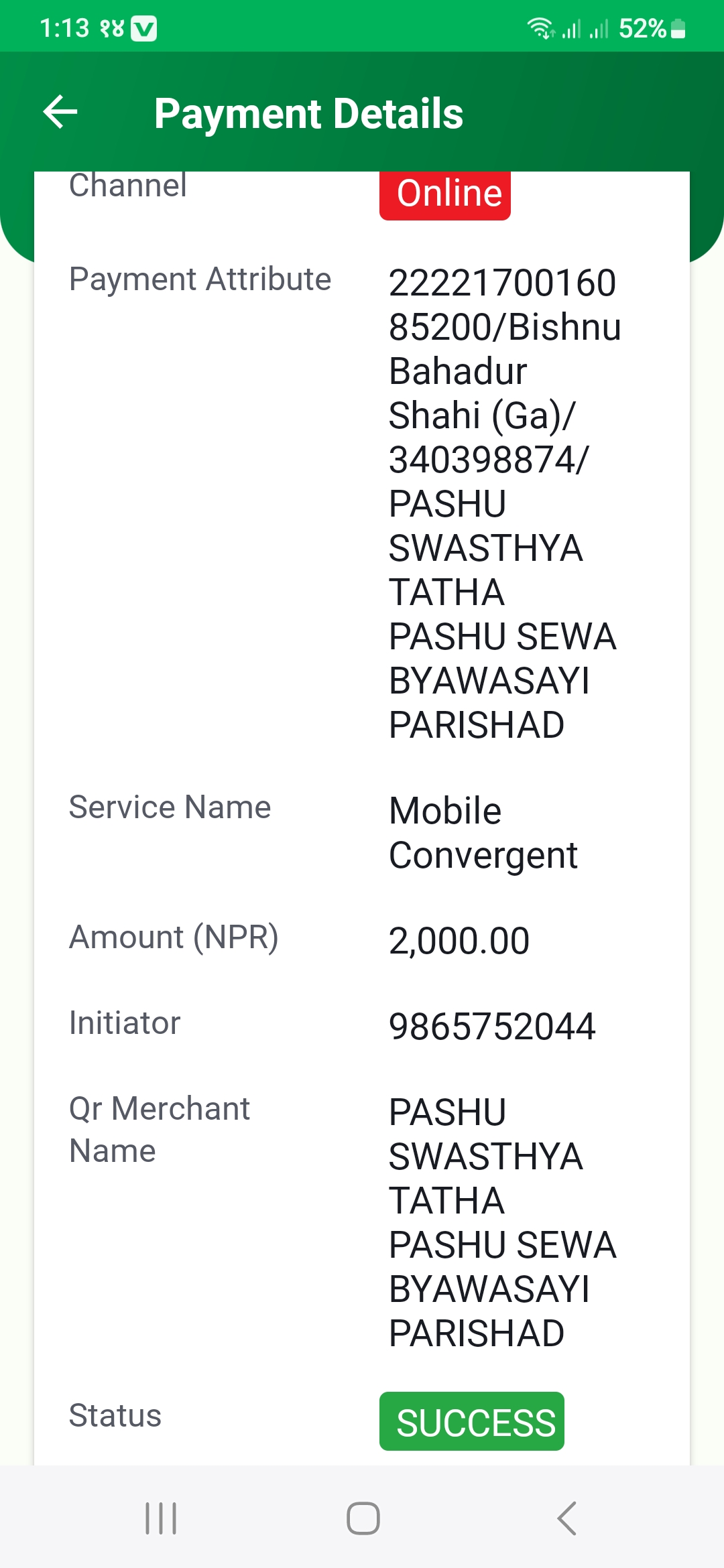Tap the system back button

pyautogui.click(x=567, y=1518)
